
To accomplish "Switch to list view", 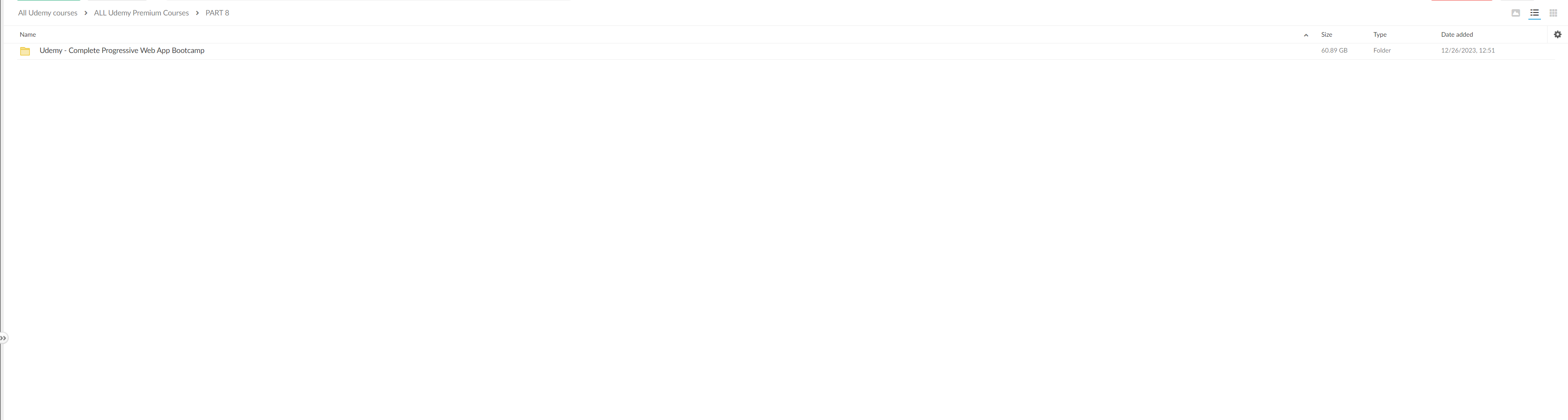I will click(1534, 13).
